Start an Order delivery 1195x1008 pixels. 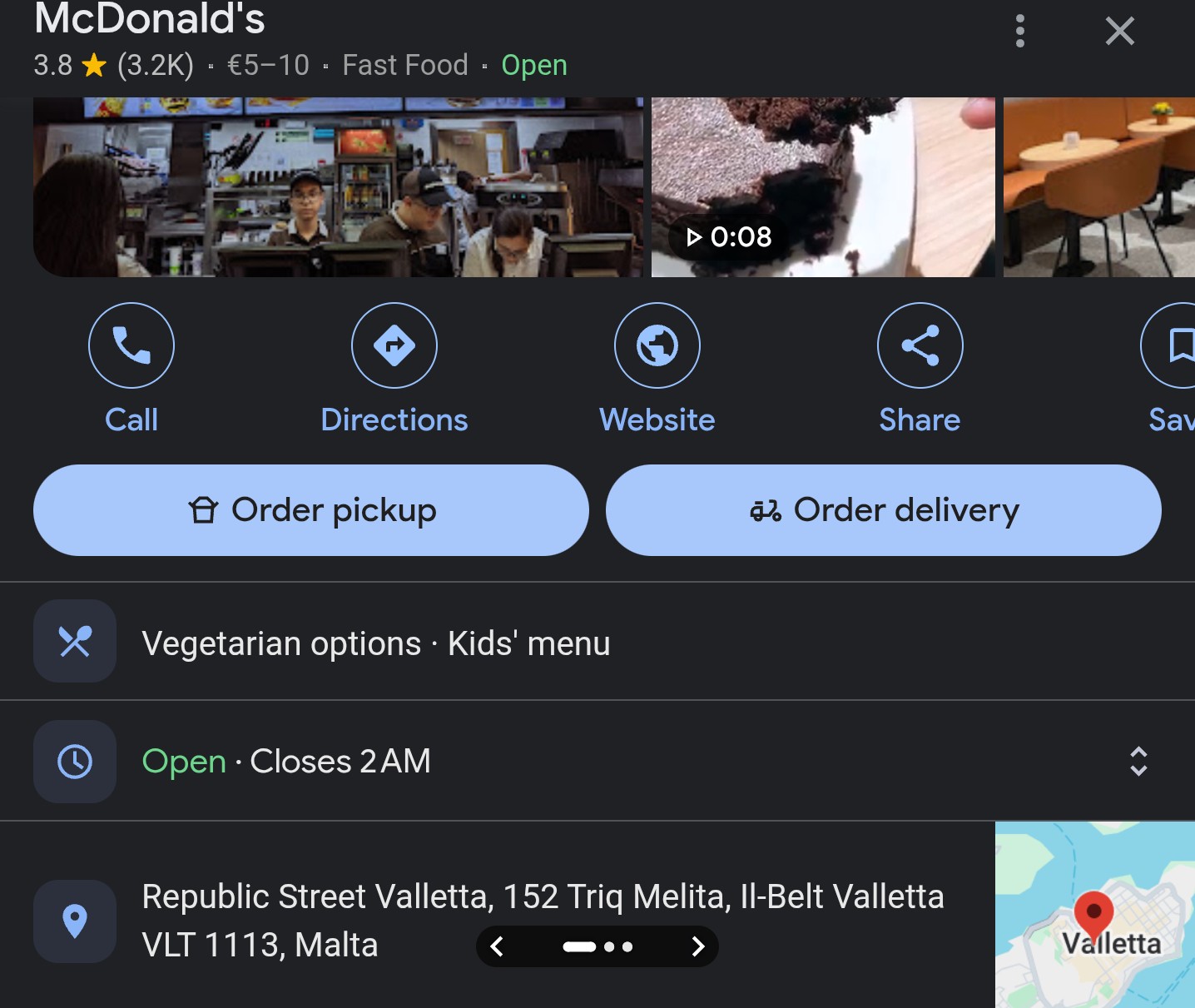(883, 510)
